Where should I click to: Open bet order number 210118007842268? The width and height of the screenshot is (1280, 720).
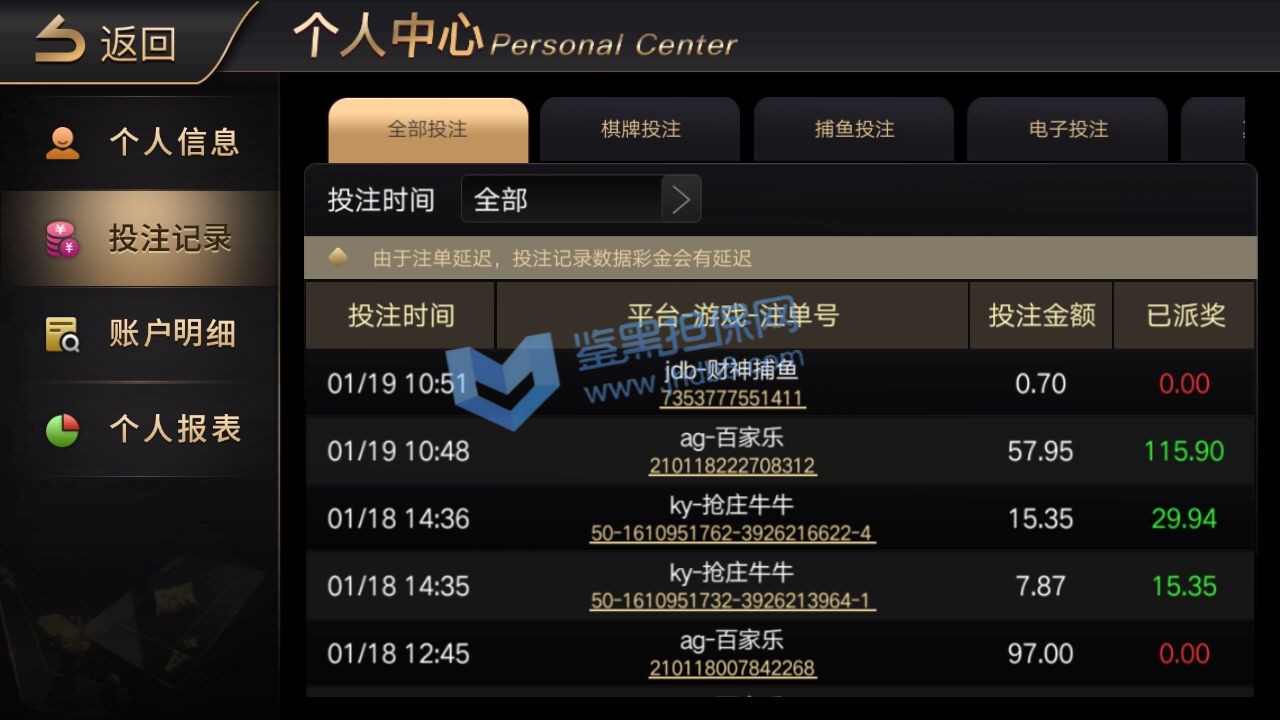click(732, 668)
